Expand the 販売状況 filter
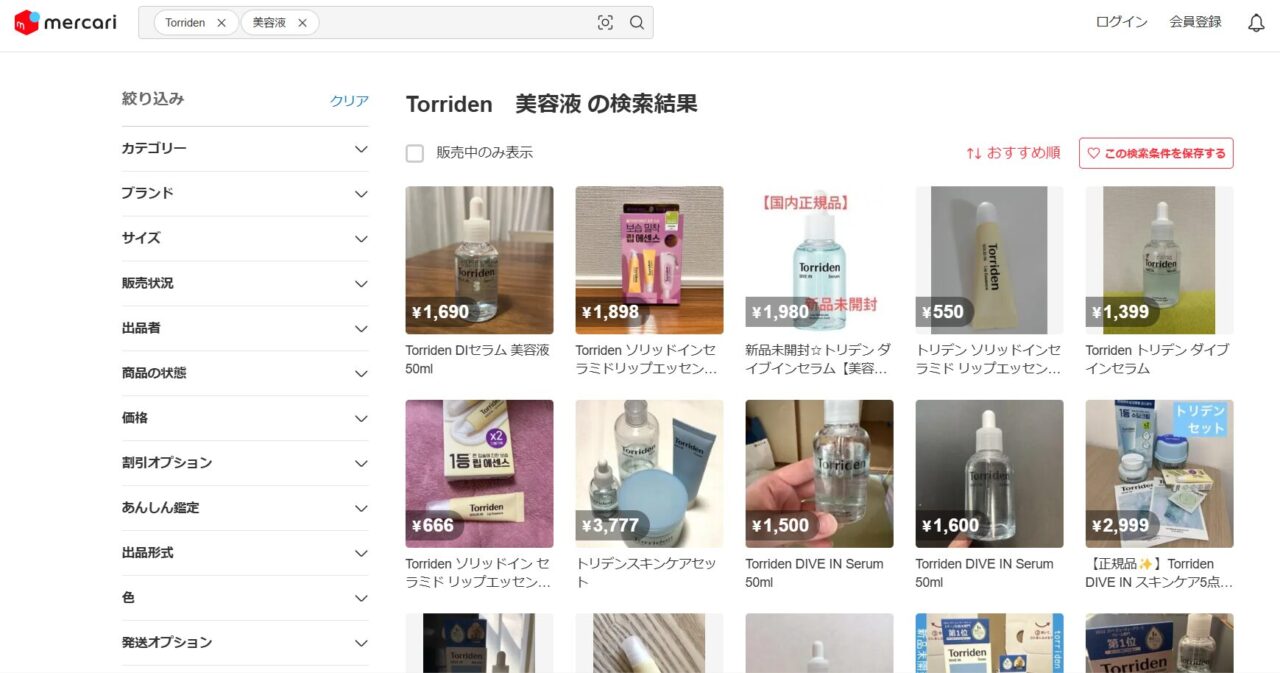This screenshot has width=1280, height=673. pyautogui.click(x=245, y=284)
